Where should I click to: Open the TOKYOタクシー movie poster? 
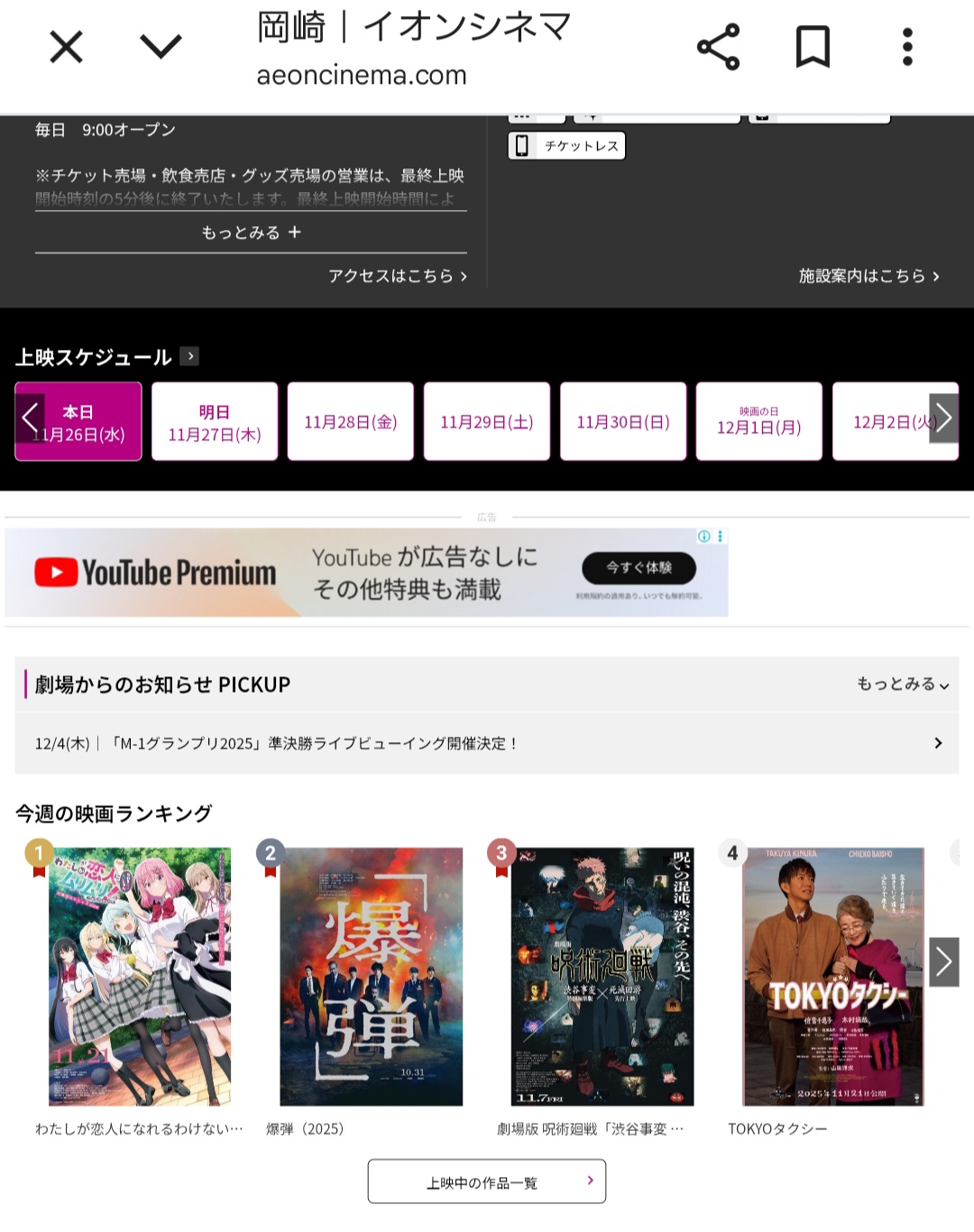(833, 977)
